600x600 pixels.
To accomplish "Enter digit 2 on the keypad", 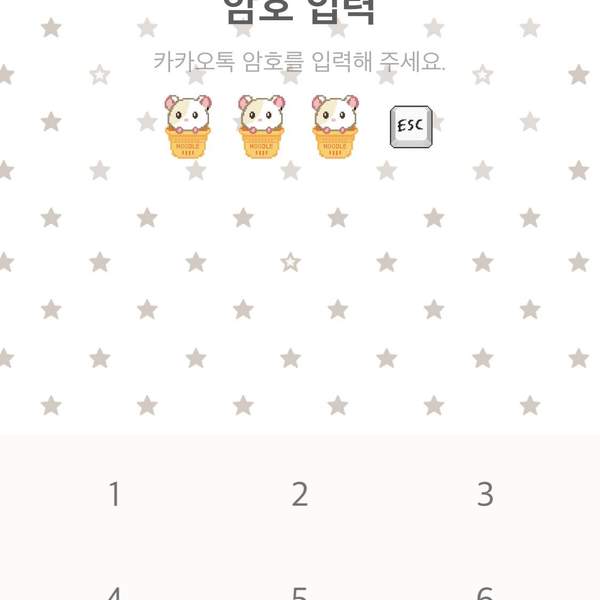I will pos(299,494).
